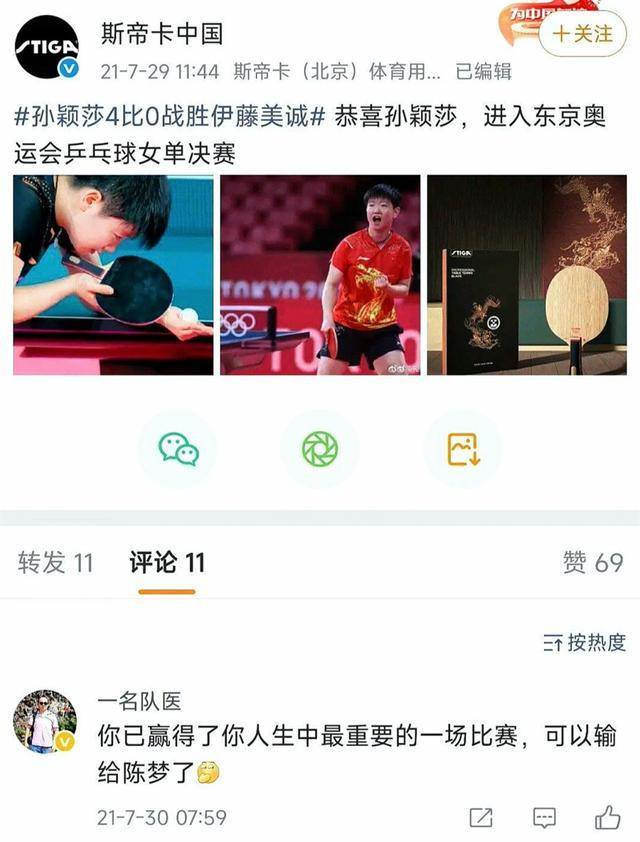The width and height of the screenshot is (640, 842).
Task: Save the post as an image
Action: pos(462,449)
